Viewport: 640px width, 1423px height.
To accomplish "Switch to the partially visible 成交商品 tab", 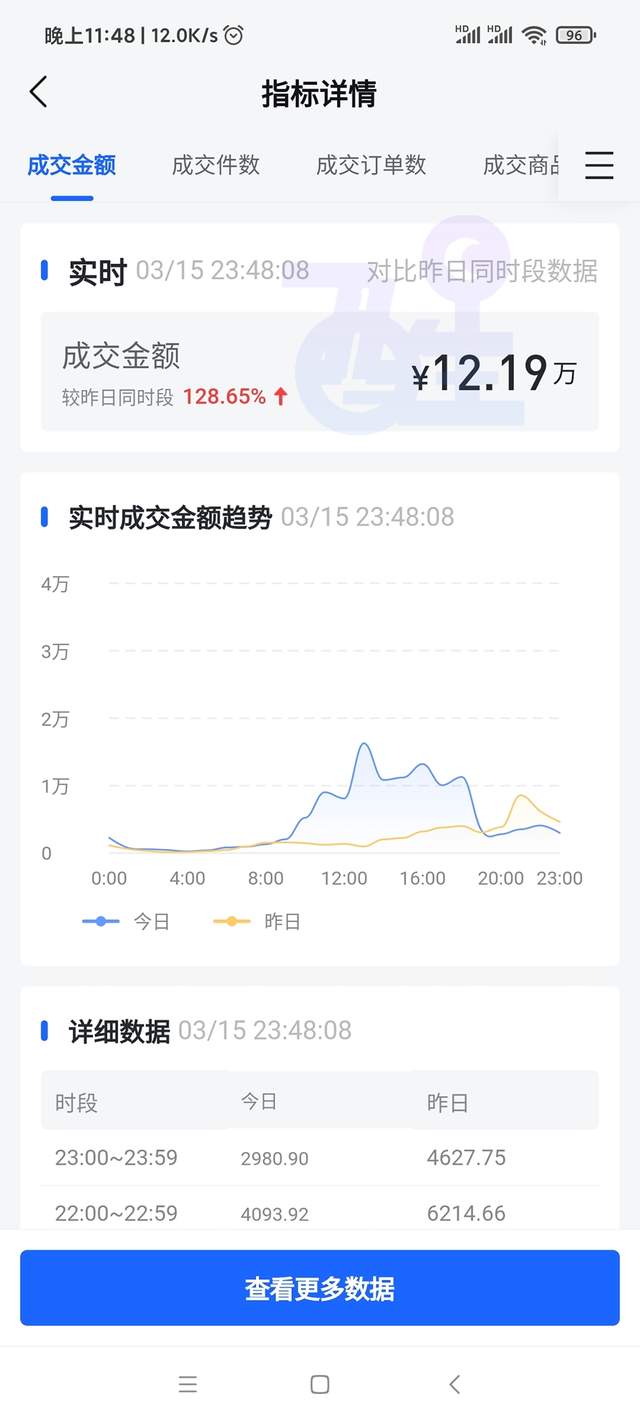I will 522,165.
